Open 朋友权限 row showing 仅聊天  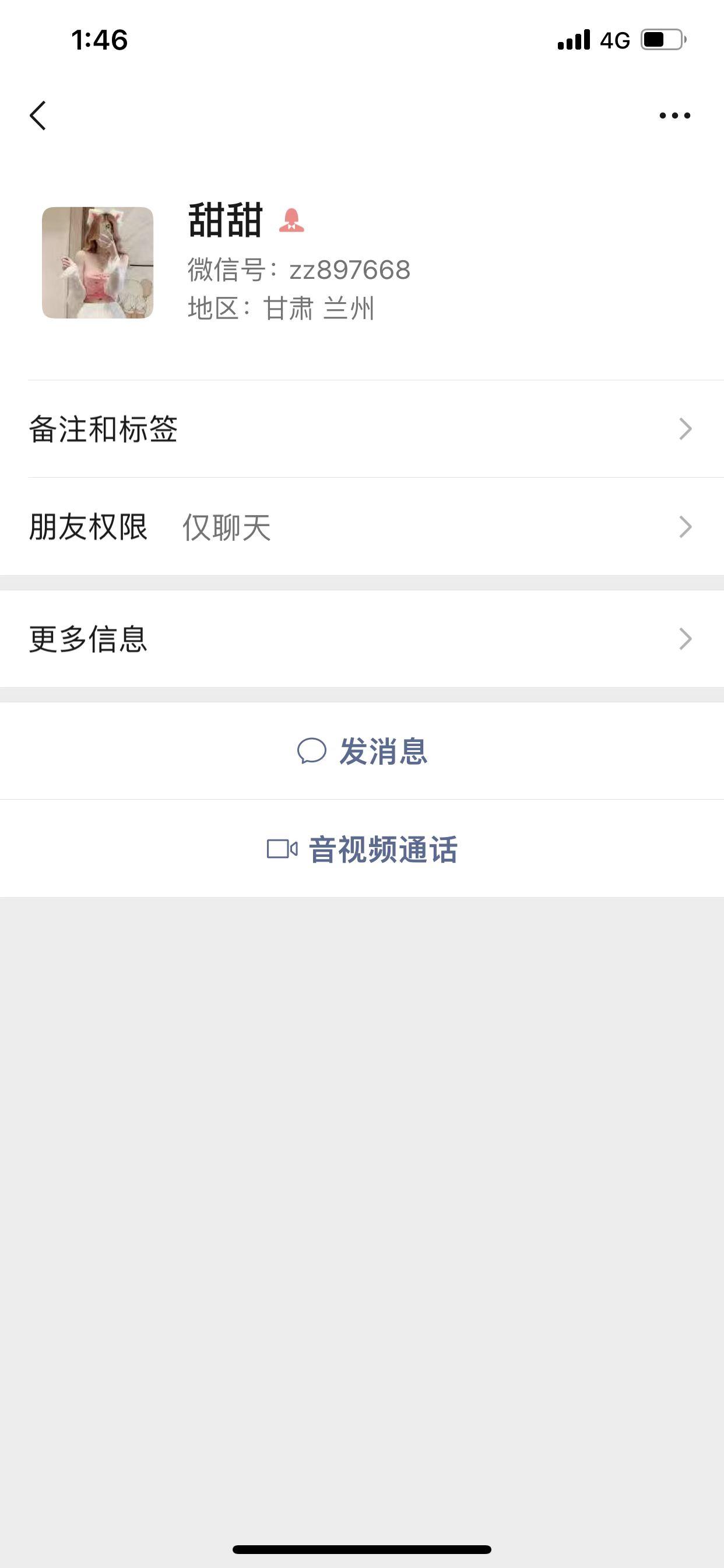pos(361,527)
